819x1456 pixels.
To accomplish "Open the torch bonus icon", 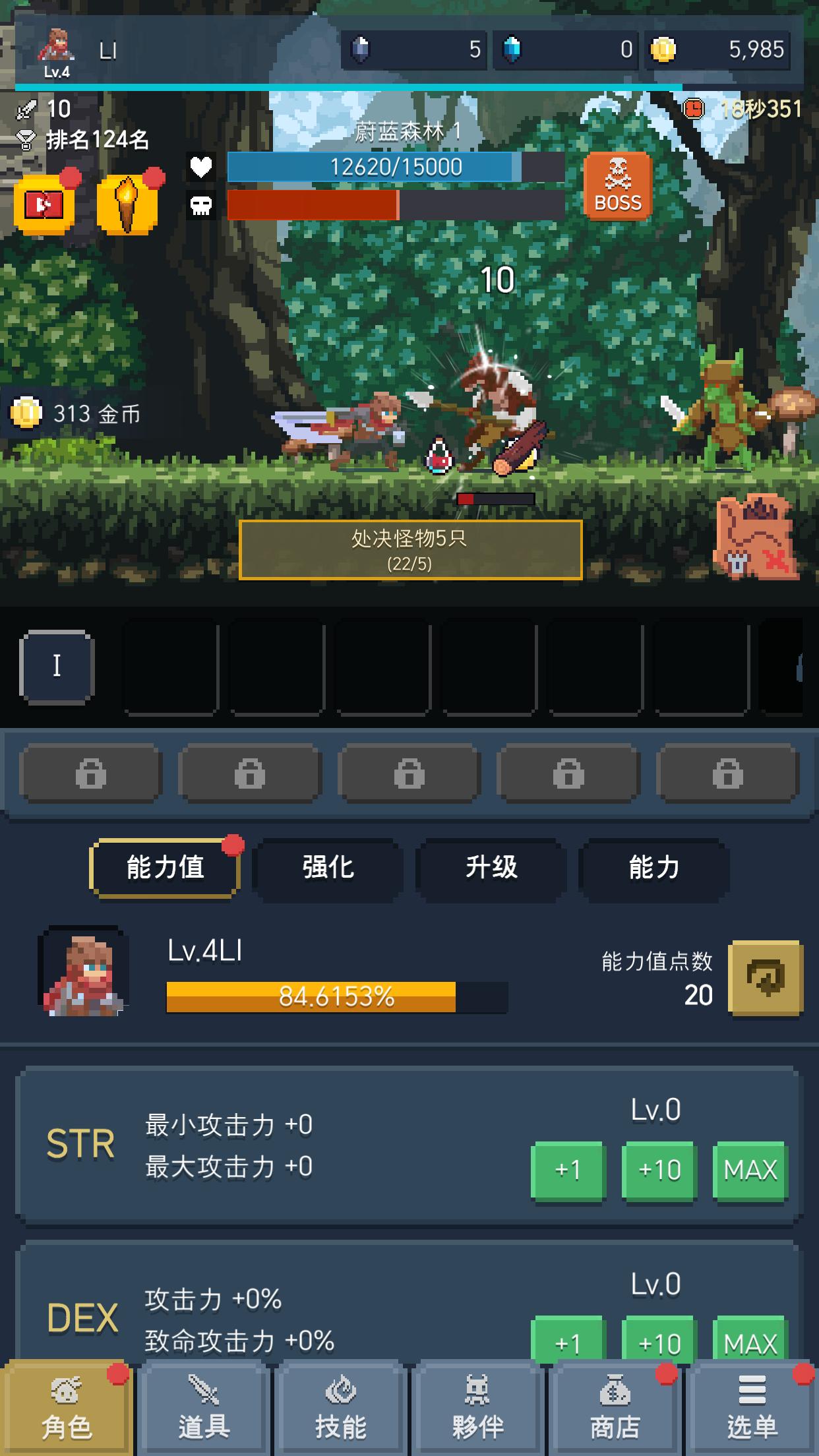I will 127,205.
